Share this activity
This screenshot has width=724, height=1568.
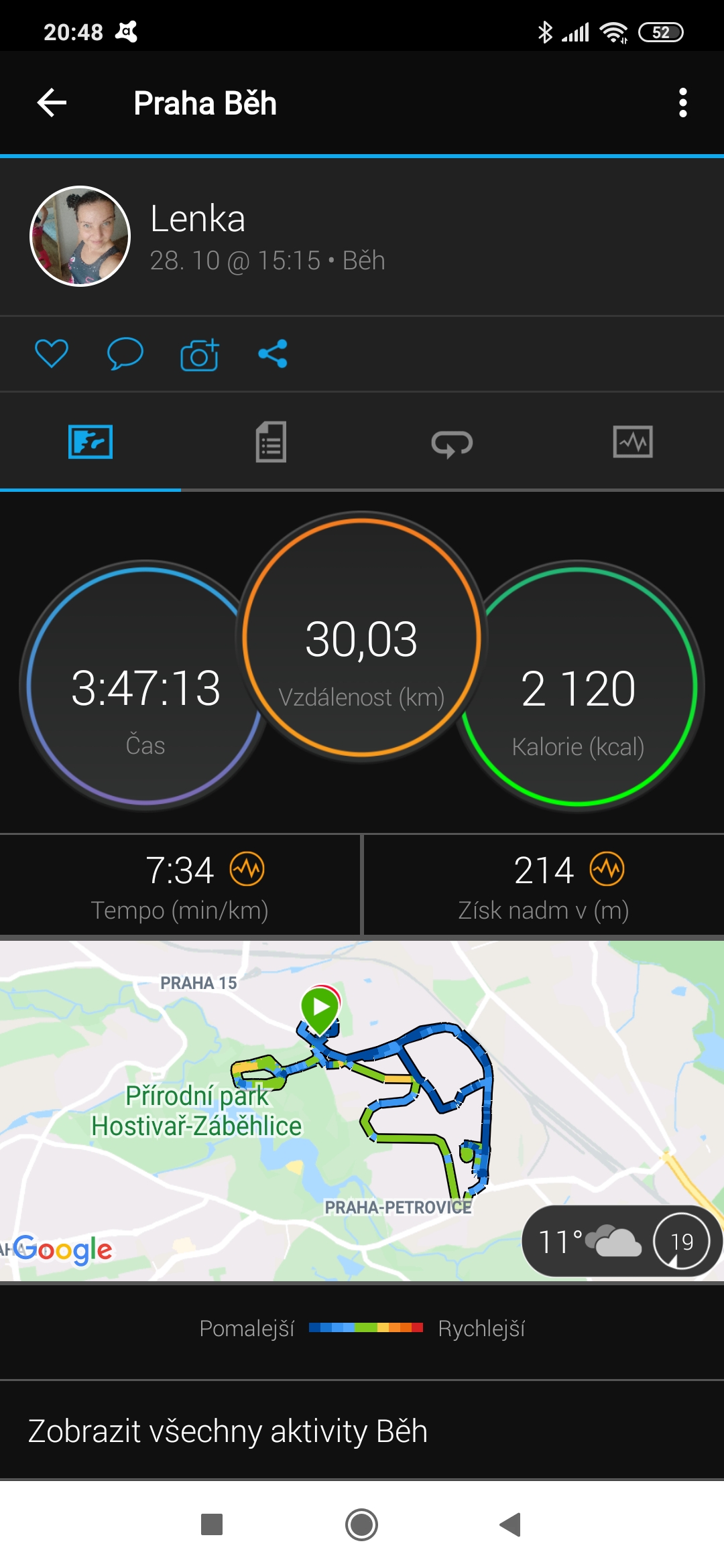(x=273, y=354)
